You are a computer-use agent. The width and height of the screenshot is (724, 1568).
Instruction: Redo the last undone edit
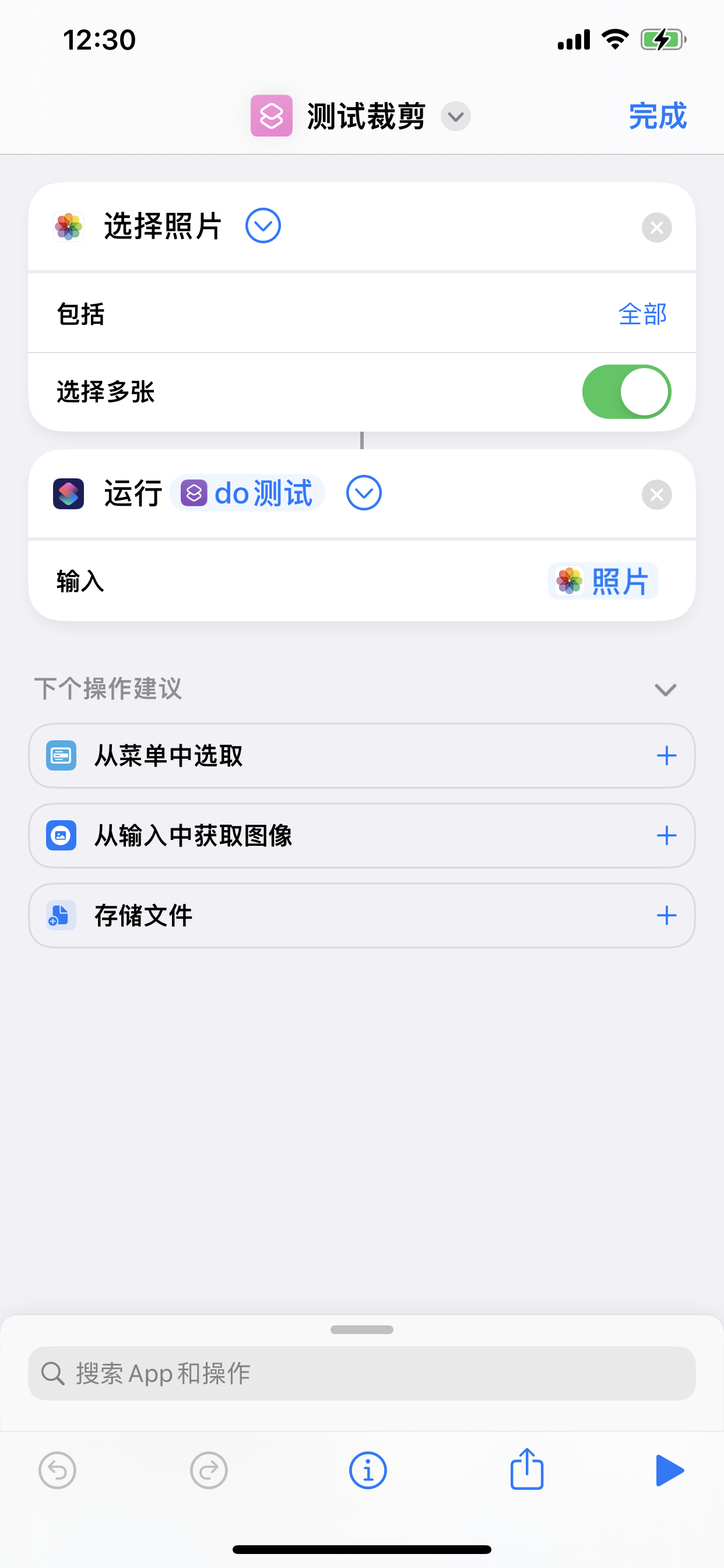[209, 1471]
